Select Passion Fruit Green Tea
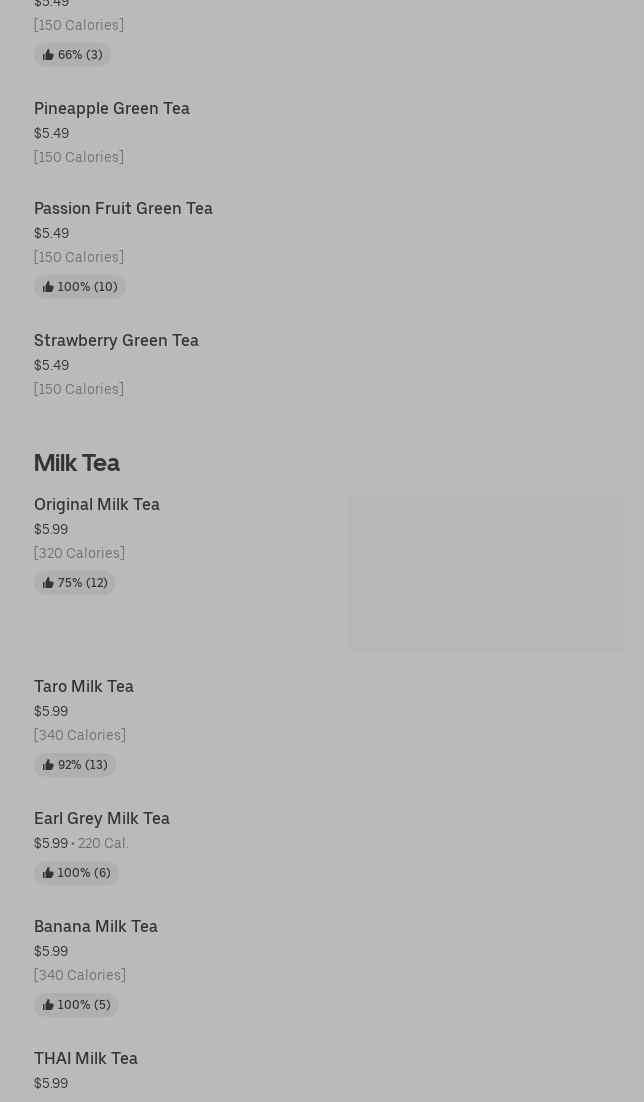This screenshot has height=1102, width=644. (123, 208)
